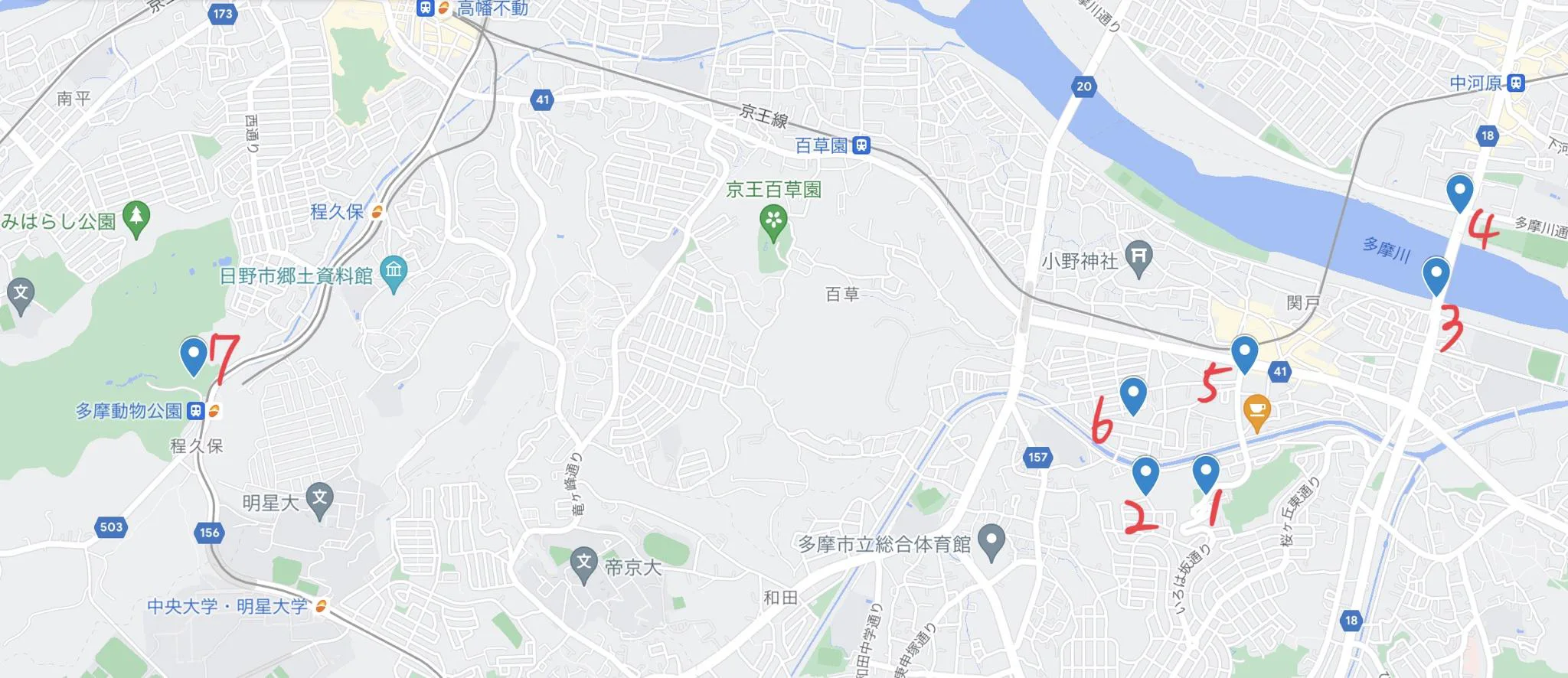Select the blue pin marked 6
The height and width of the screenshot is (678, 1568).
(1132, 394)
